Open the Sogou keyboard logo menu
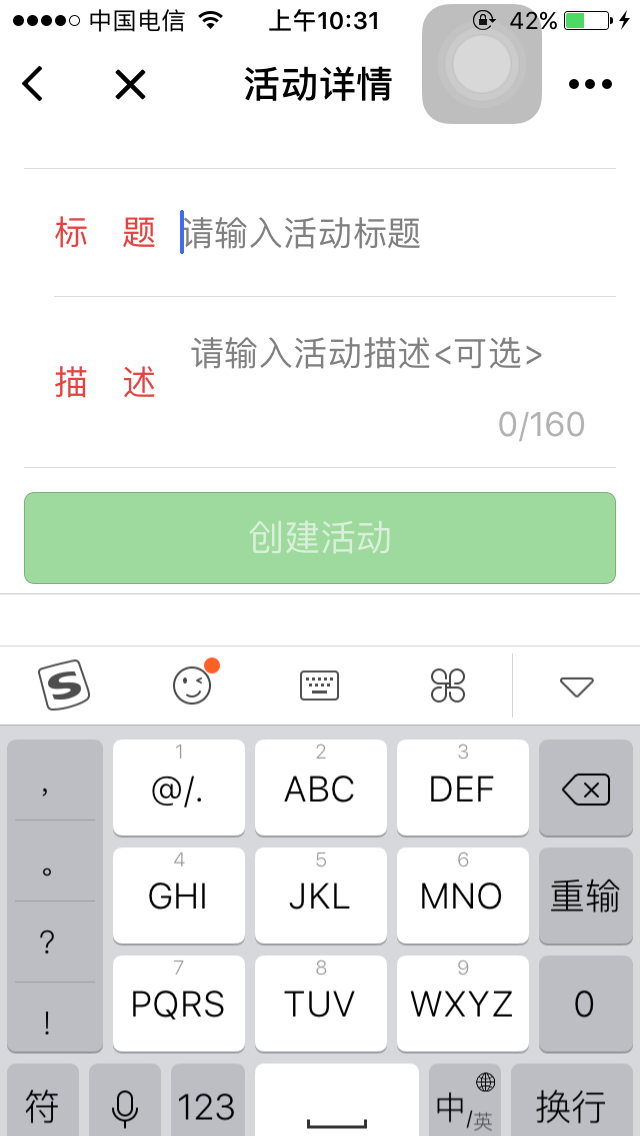Viewport: 640px width, 1136px height. pyautogui.click(x=64, y=686)
